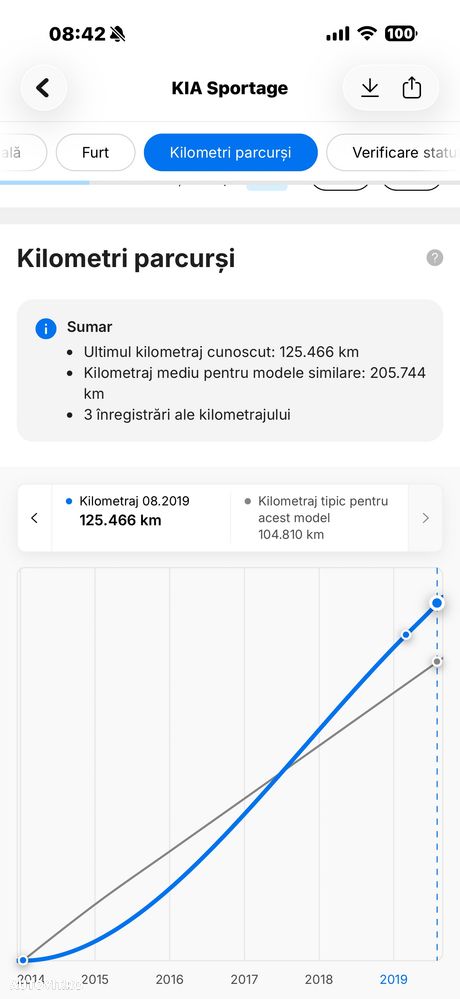Download the KIA Sportage report
This screenshot has width=460, height=999.
[x=370, y=88]
